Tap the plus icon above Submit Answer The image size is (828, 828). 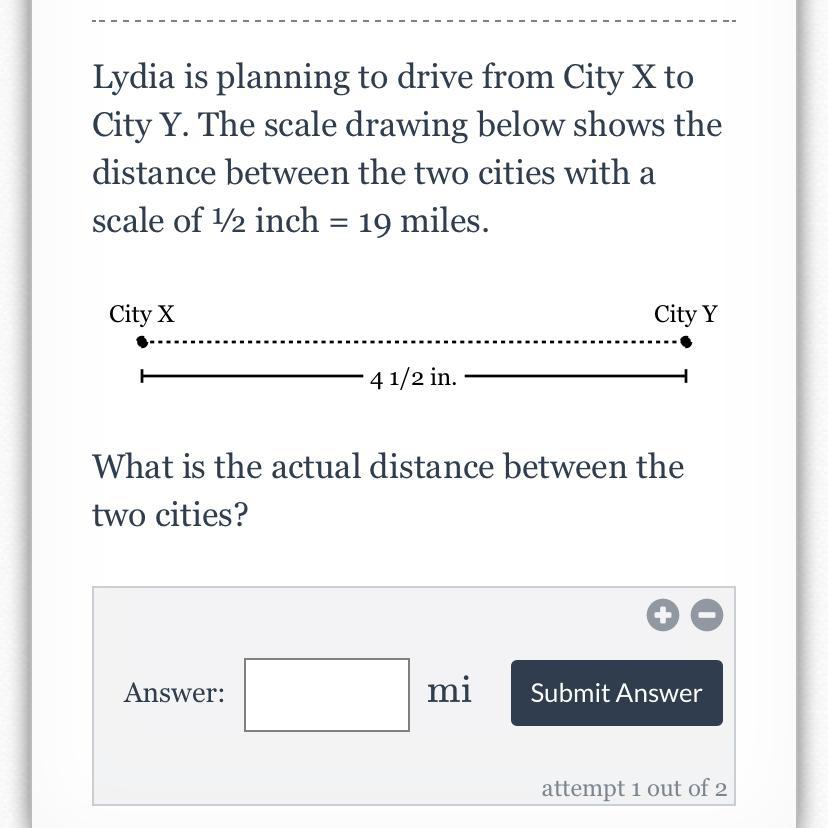coord(662,615)
